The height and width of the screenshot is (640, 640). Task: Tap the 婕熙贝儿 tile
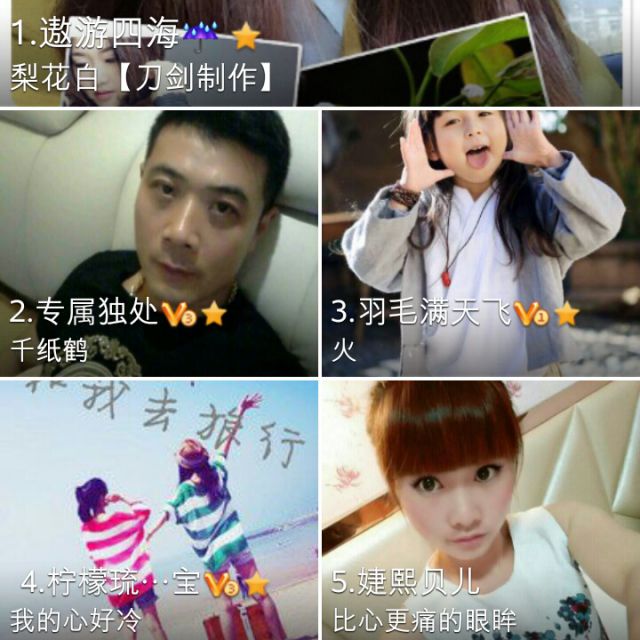[x=481, y=510]
